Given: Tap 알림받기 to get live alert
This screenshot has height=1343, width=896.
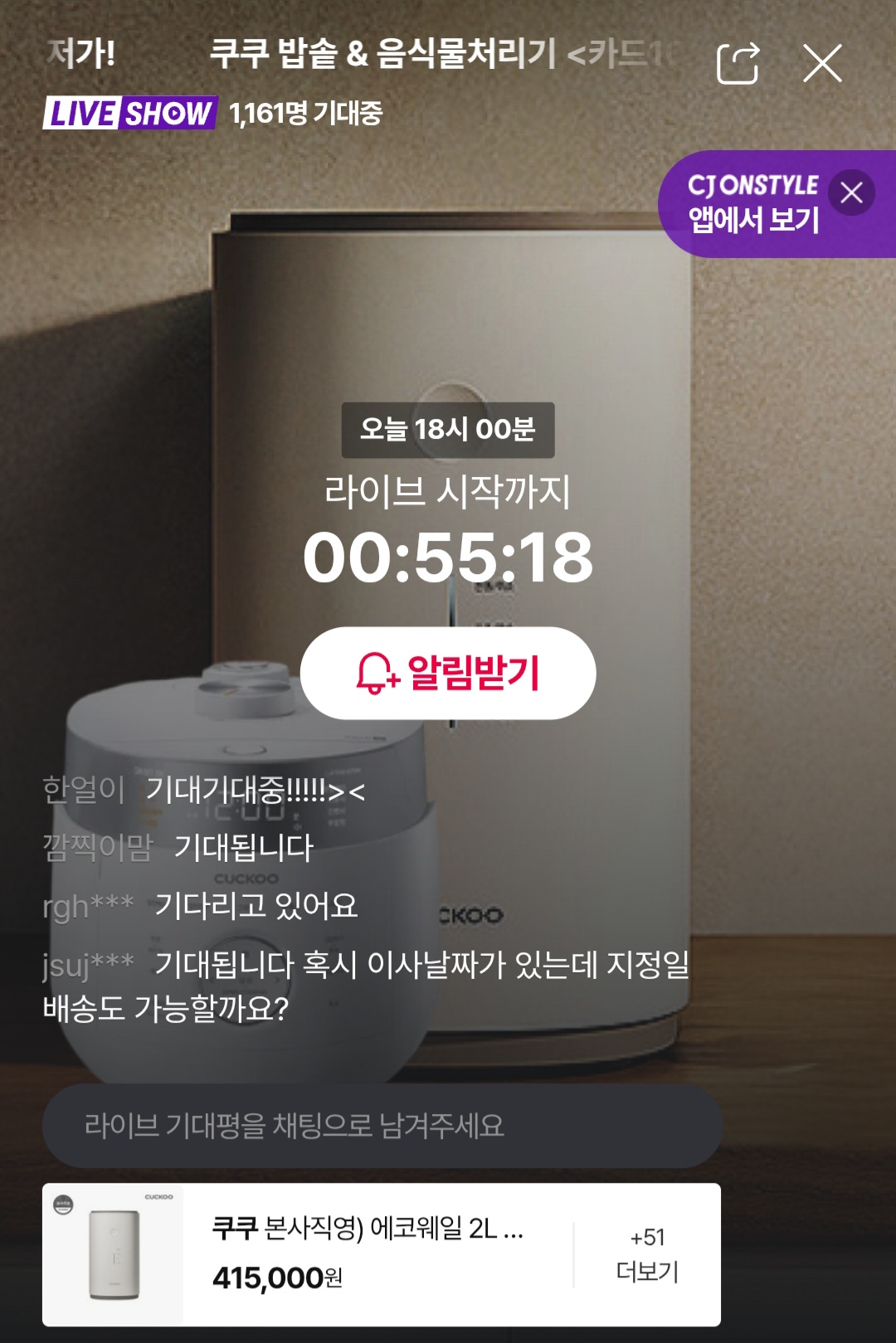Looking at the screenshot, I should pyautogui.click(x=448, y=673).
